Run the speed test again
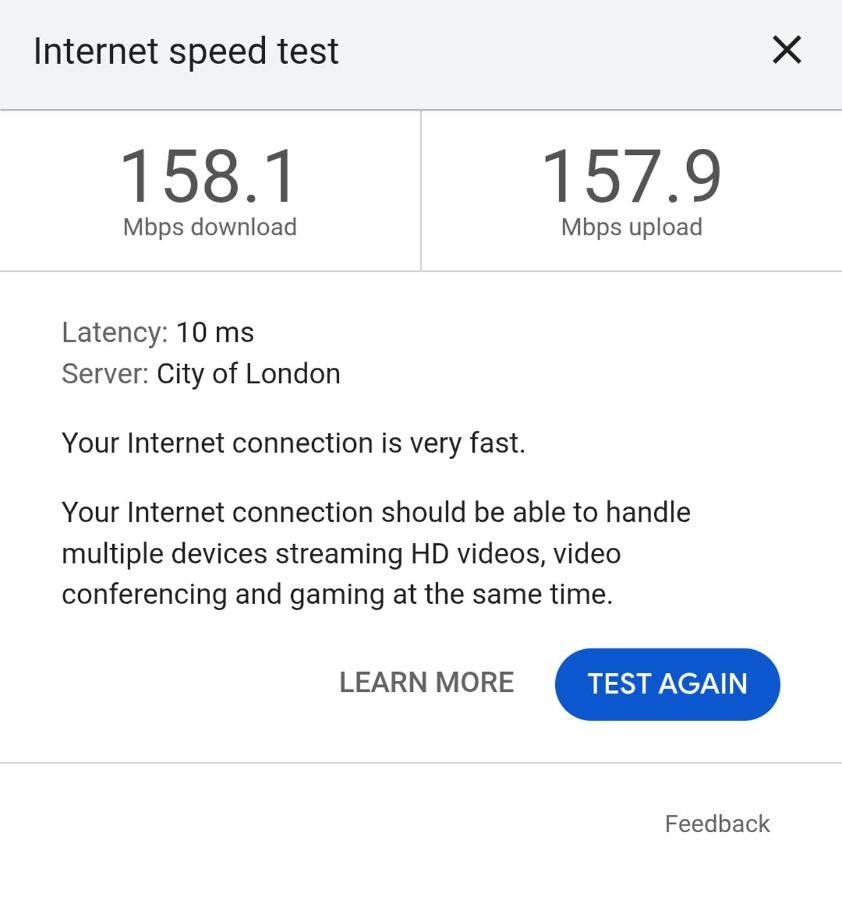The width and height of the screenshot is (842, 900). 667,684
